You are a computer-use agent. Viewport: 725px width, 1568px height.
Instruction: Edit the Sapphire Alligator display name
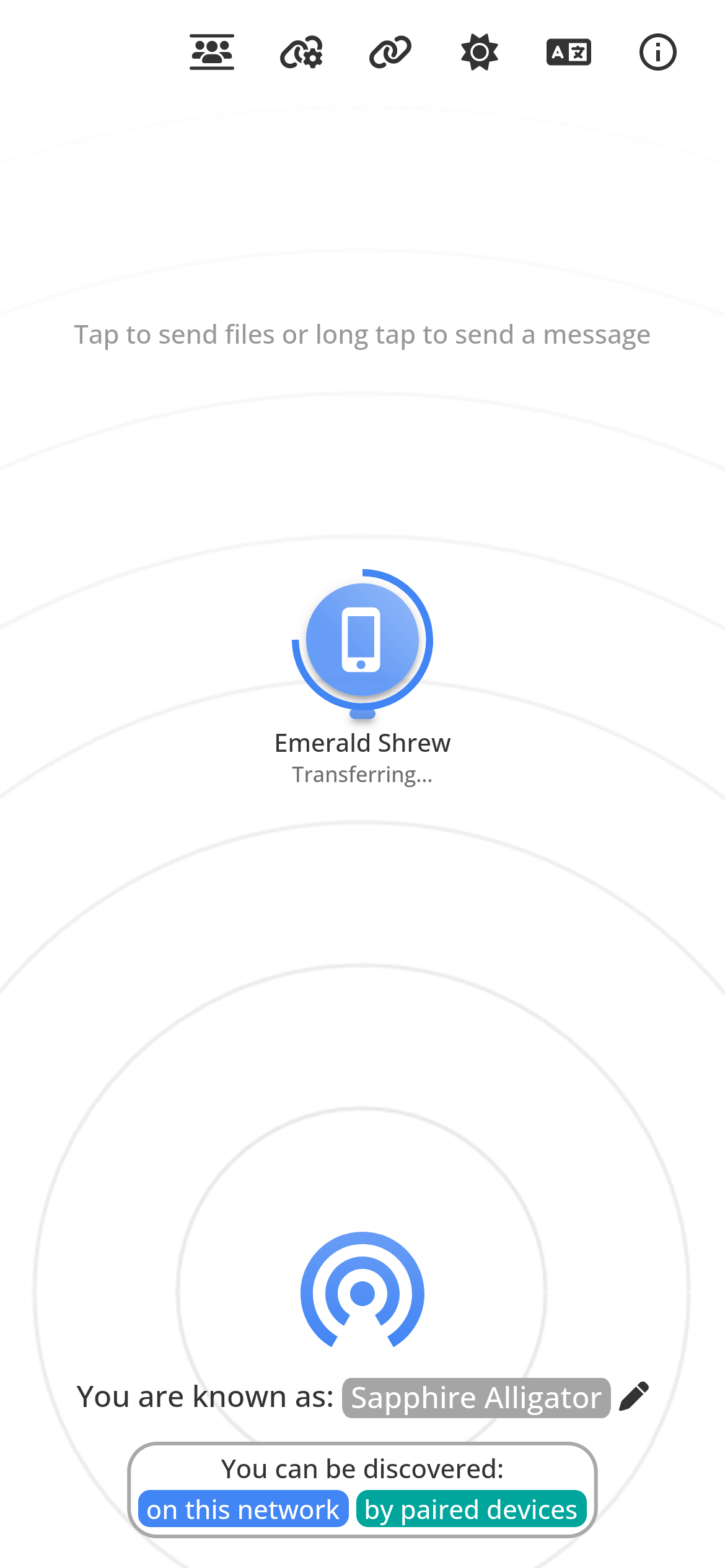476,1398
